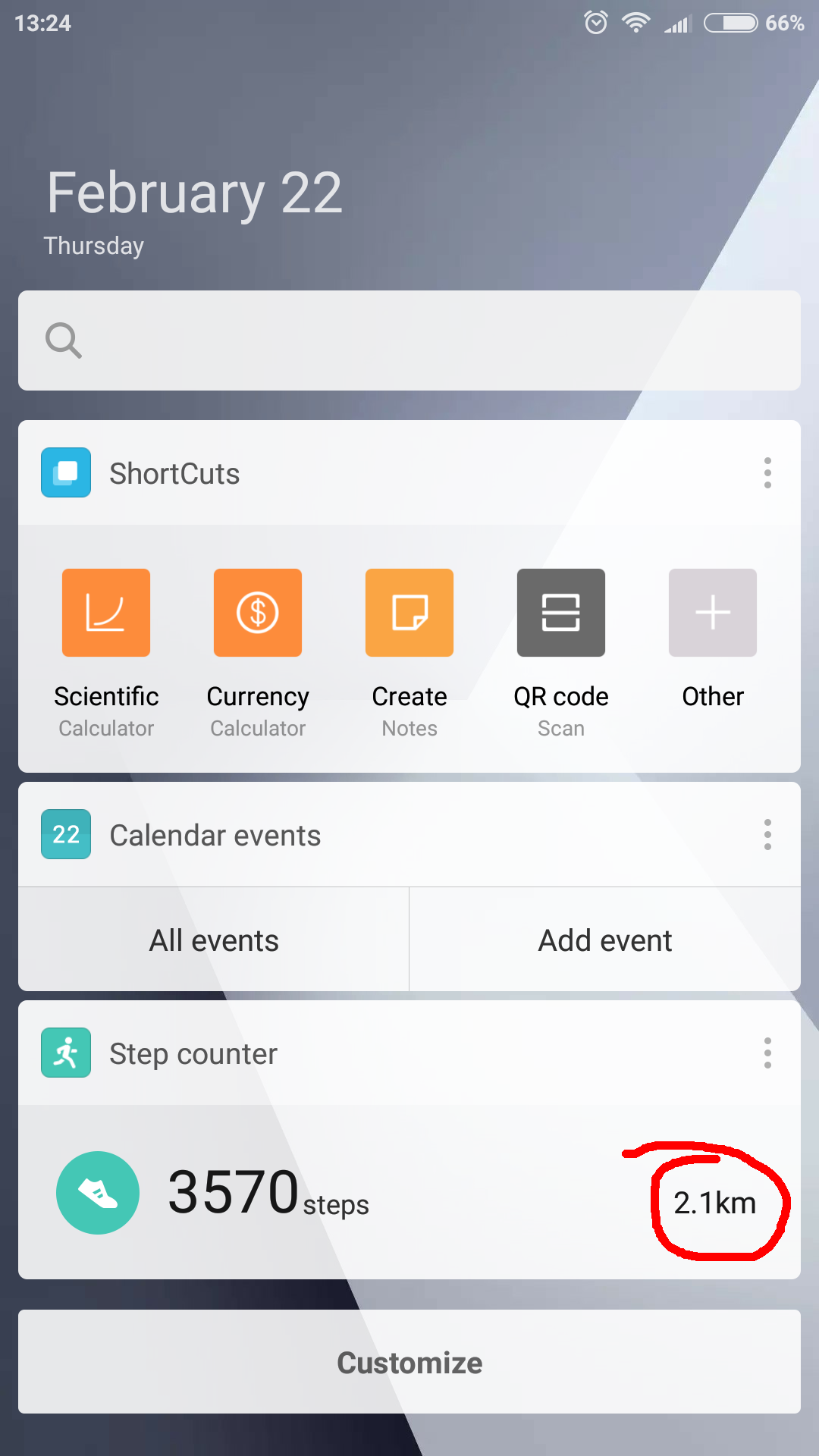The image size is (819, 1456).
Task: Open Step counter overflow menu
Action: click(767, 1053)
